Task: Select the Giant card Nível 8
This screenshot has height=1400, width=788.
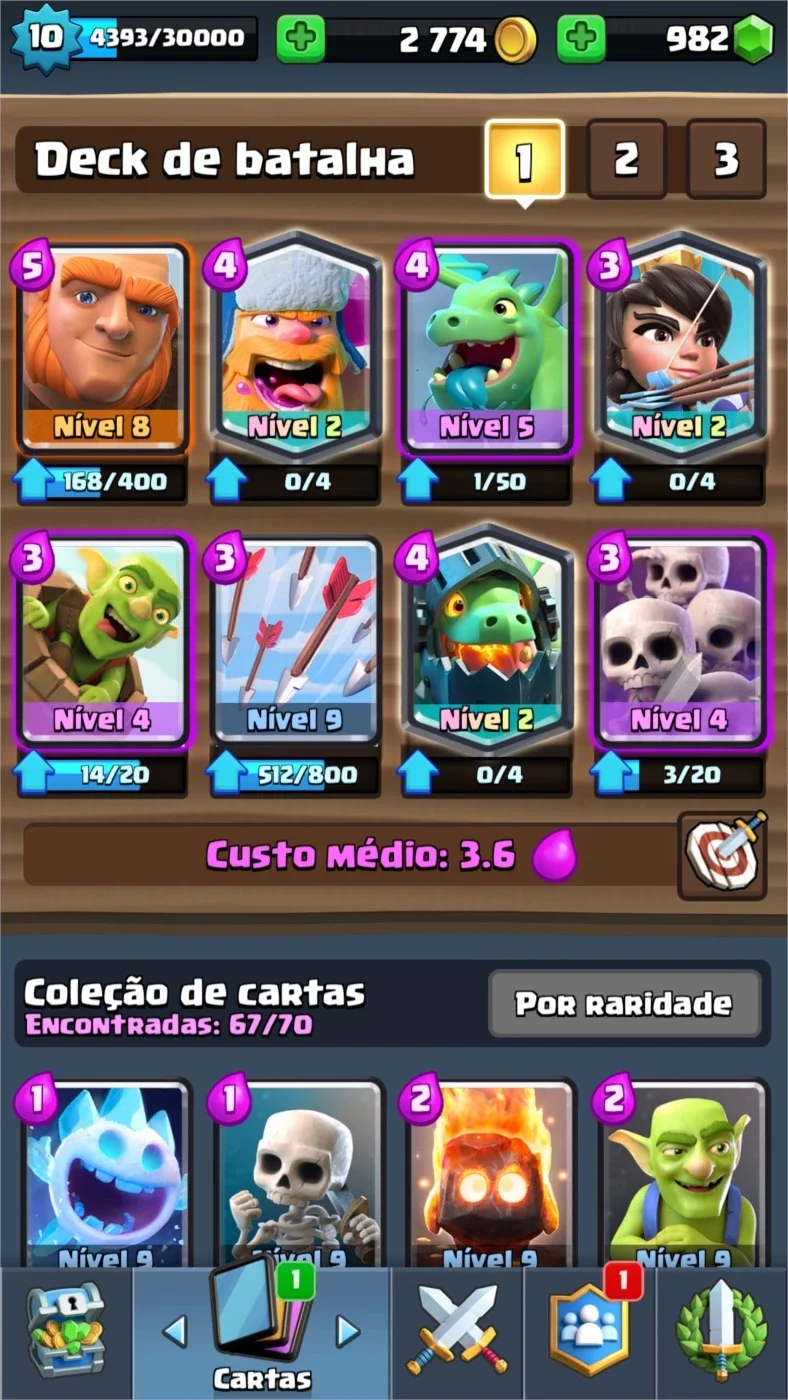Action: click(x=103, y=348)
